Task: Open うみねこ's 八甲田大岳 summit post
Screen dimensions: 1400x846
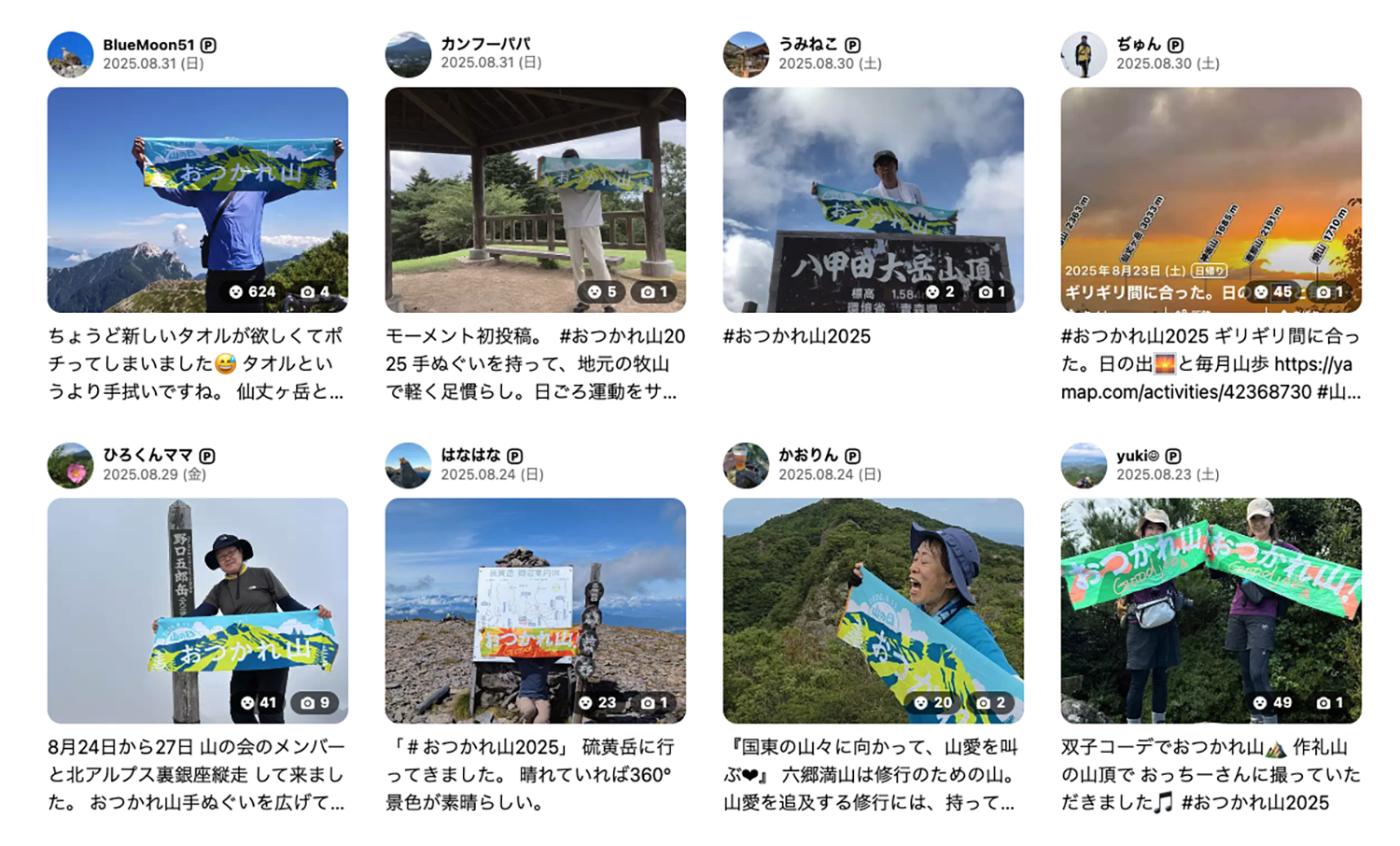Action: [x=873, y=199]
